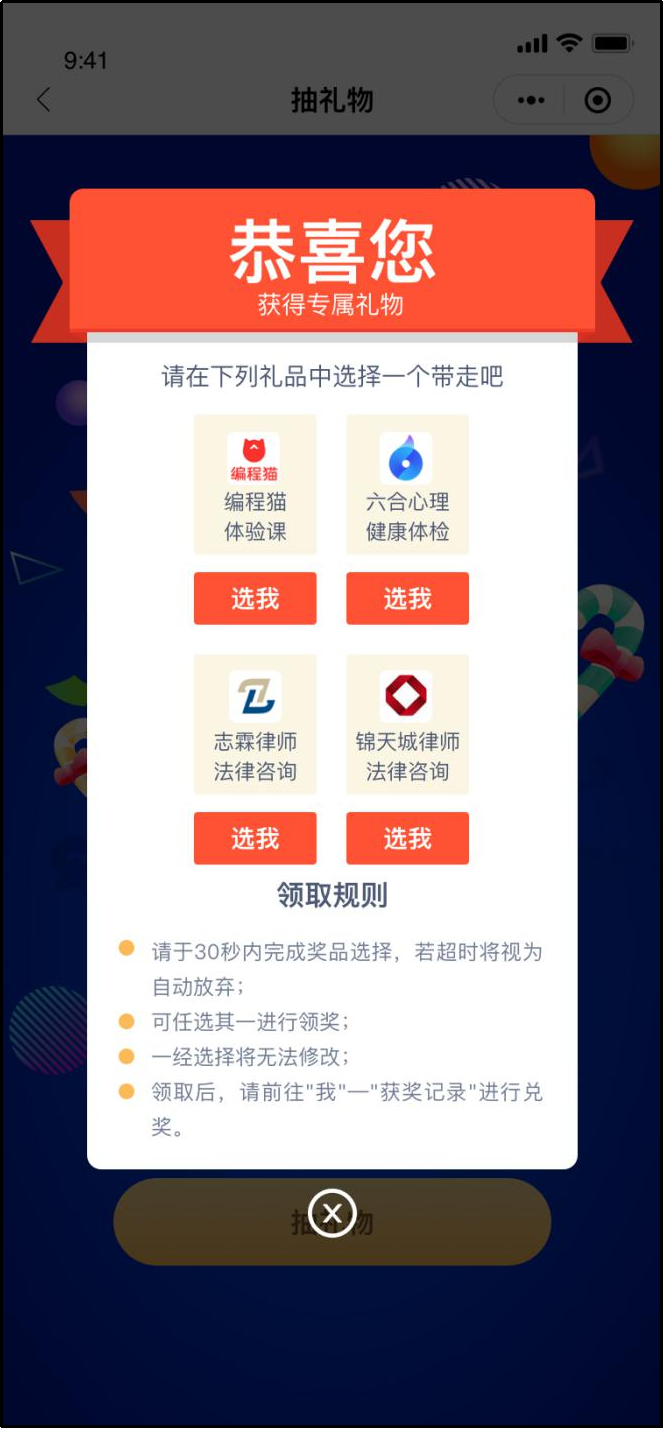
Task: Go back using the top-left arrow
Action: [43, 100]
